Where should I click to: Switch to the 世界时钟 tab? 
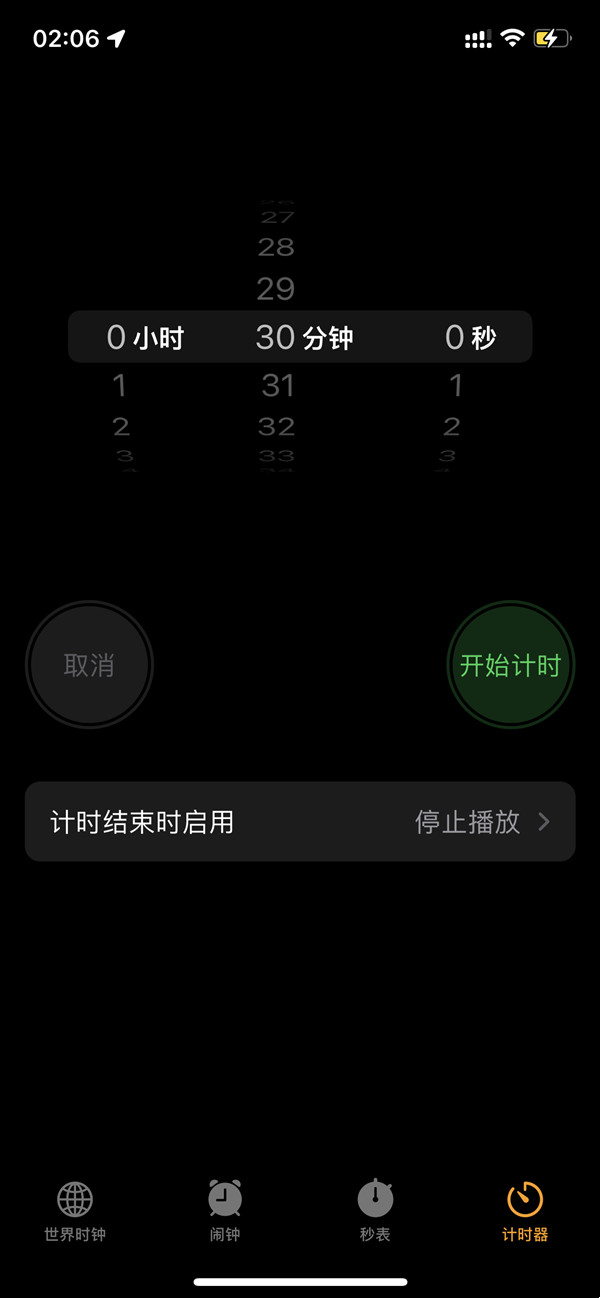(75, 1210)
